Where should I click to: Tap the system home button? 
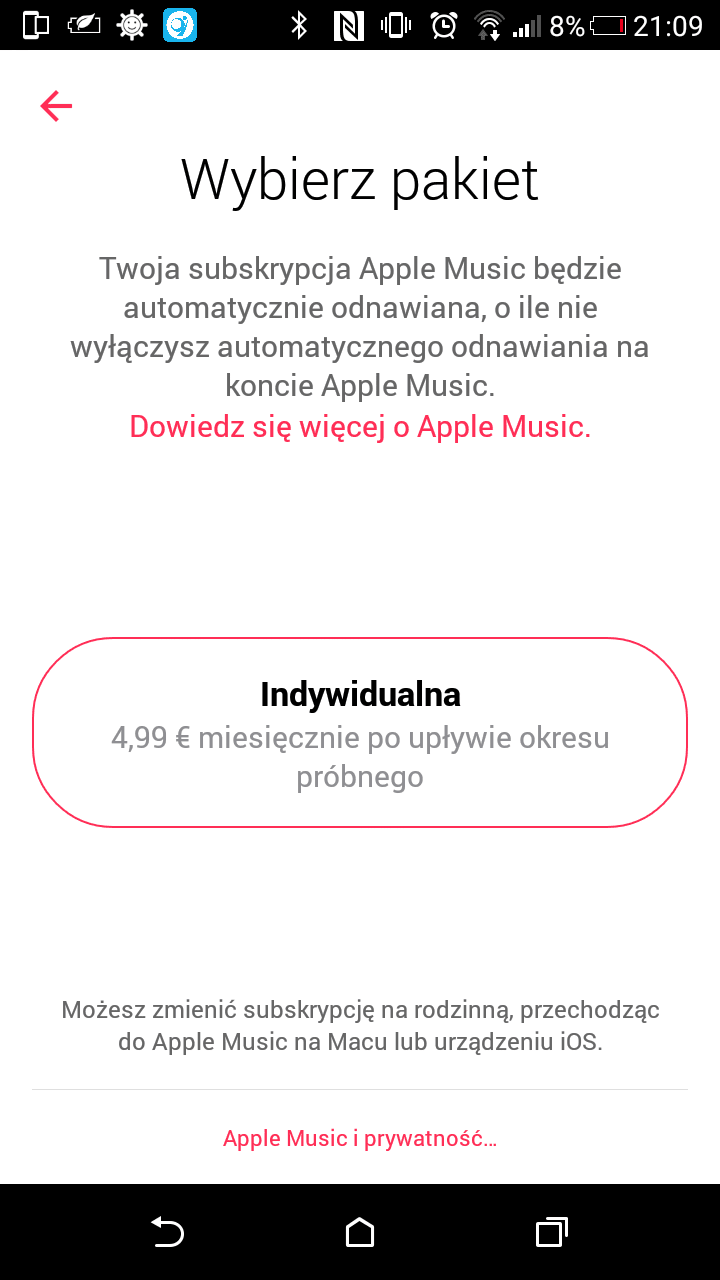coord(360,1232)
